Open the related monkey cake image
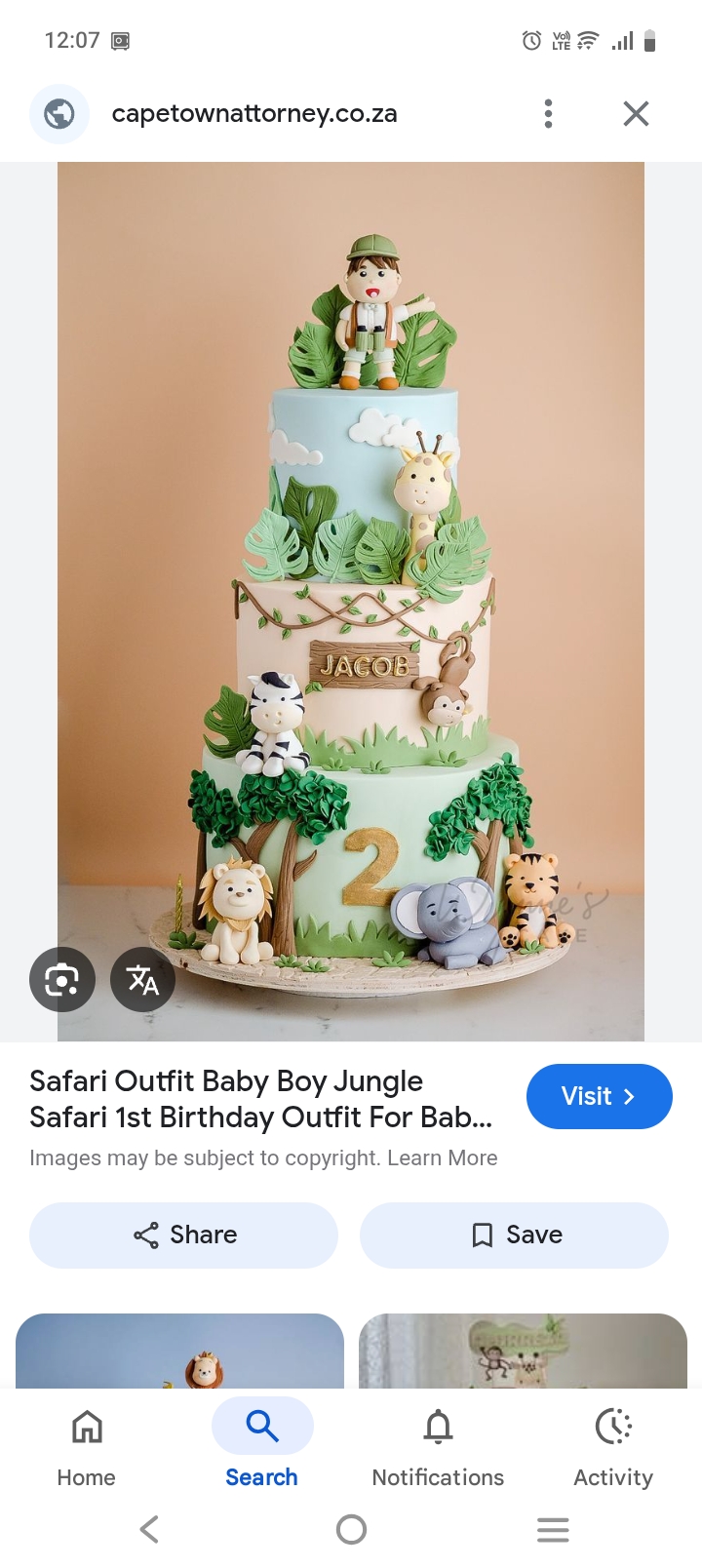The height and width of the screenshot is (1568, 702). tap(523, 1351)
